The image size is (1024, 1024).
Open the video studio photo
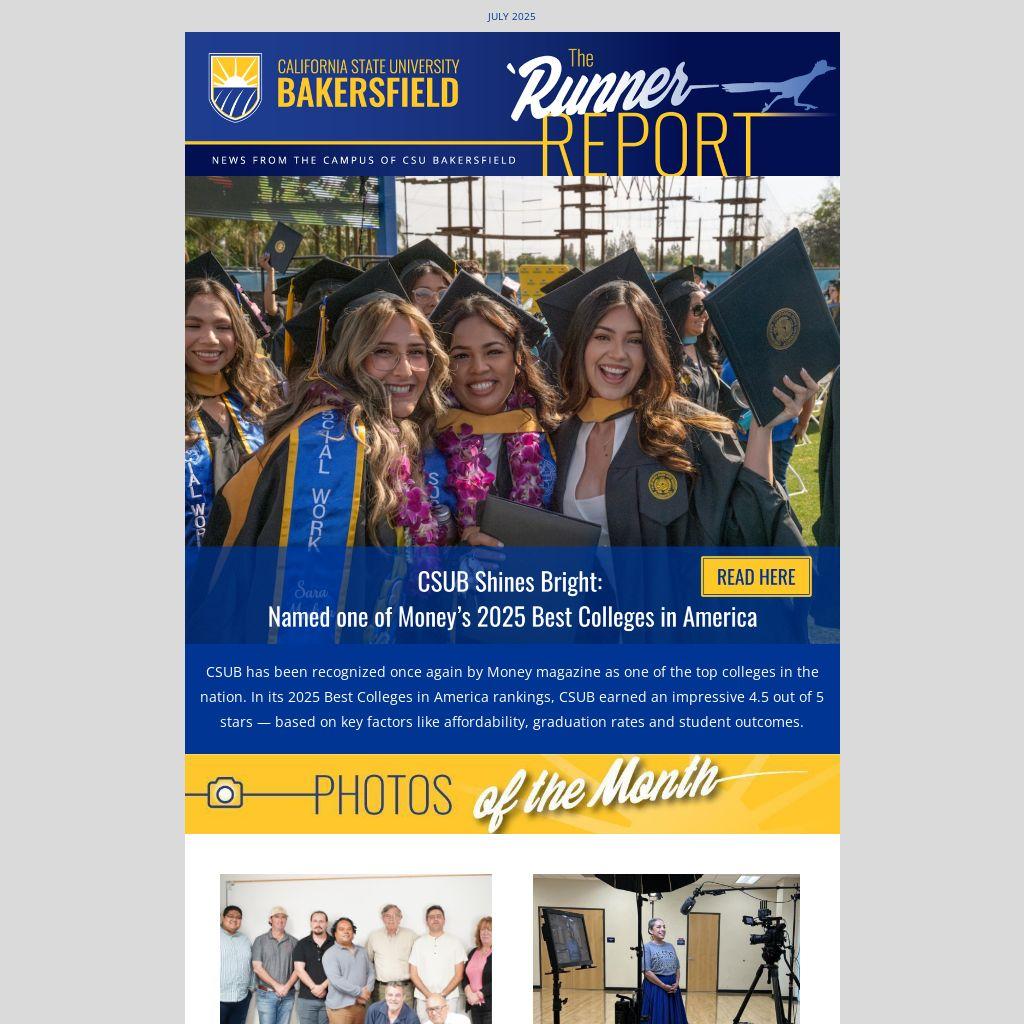coord(666,948)
